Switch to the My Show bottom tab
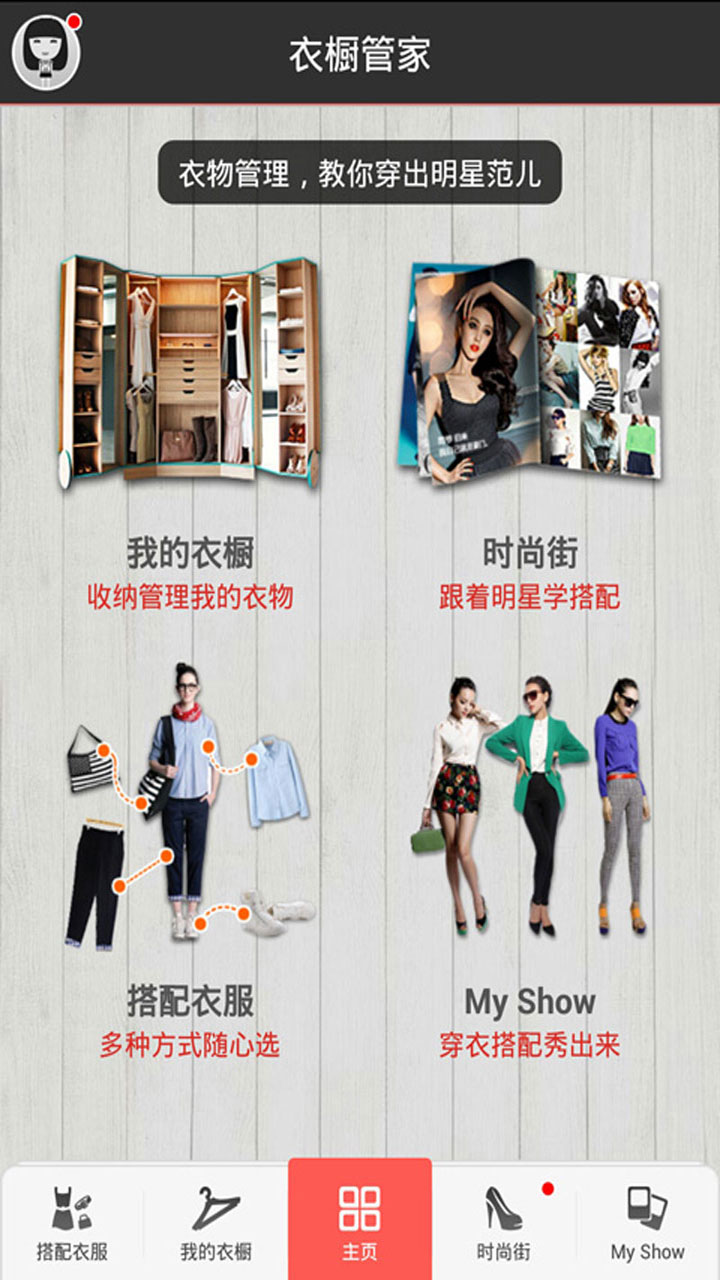The height and width of the screenshot is (1280, 720). 648,1222
